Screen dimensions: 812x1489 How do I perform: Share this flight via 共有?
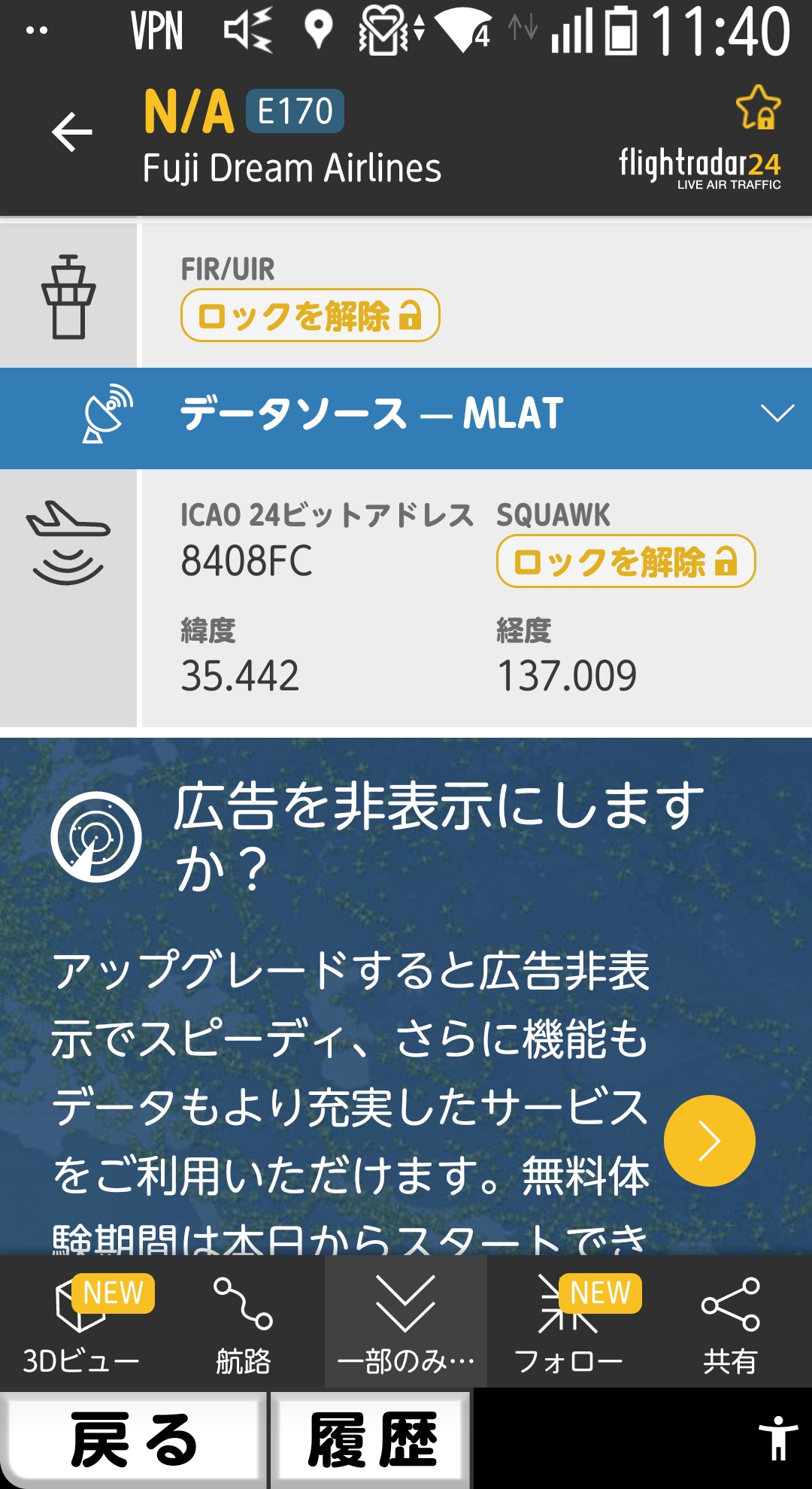[730, 1324]
